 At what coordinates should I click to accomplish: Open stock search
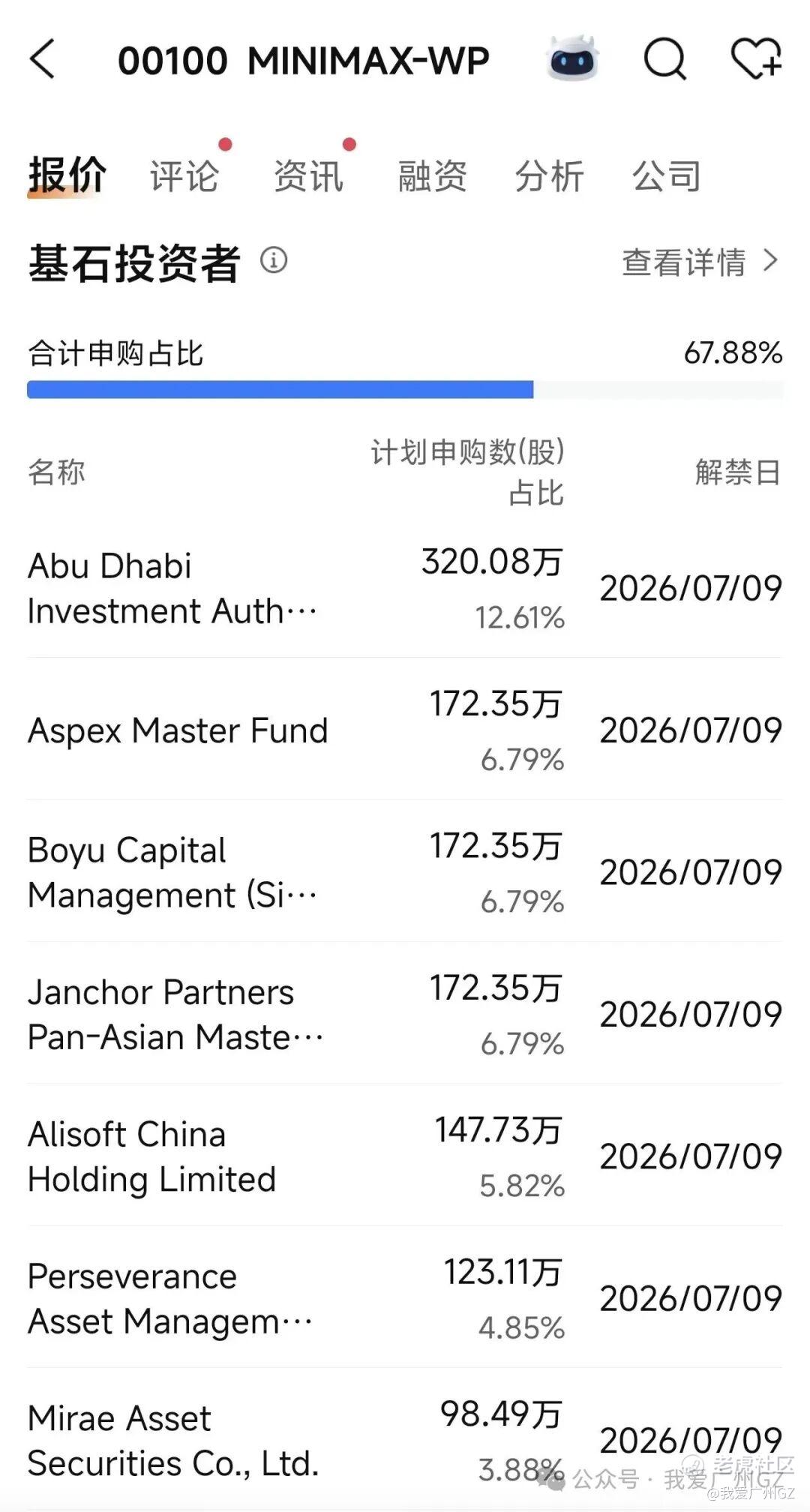click(x=665, y=58)
